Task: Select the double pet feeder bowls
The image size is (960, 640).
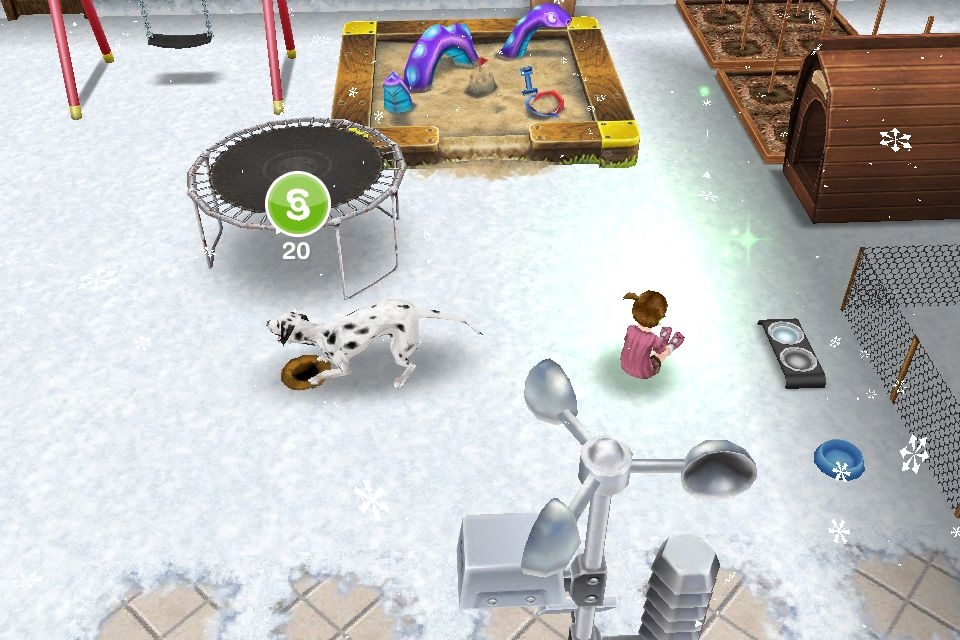Action: 793,352
